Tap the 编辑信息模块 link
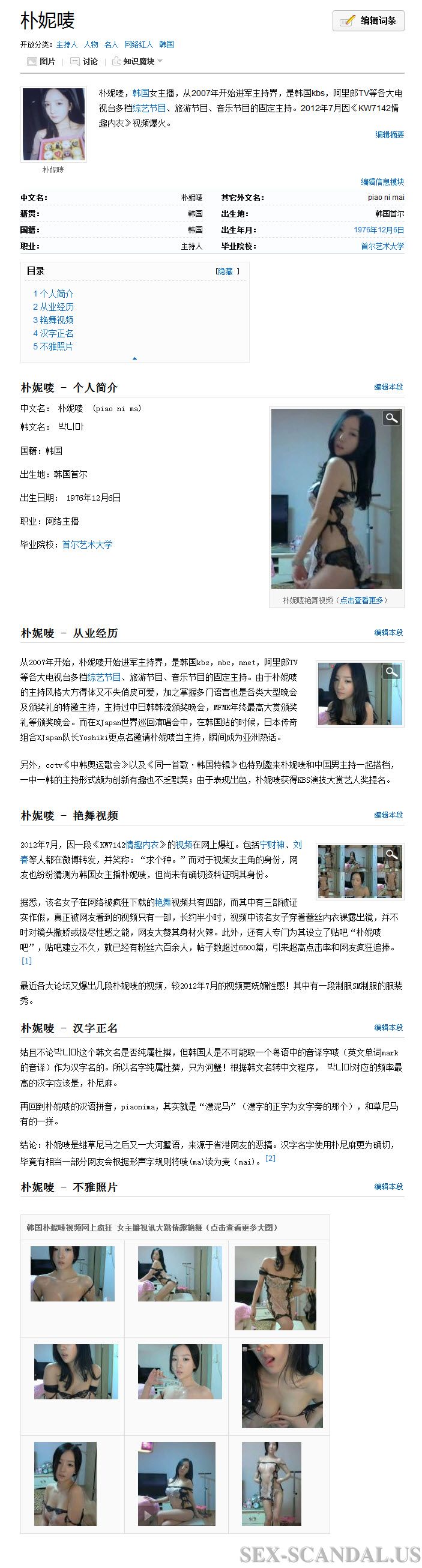This screenshot has width=422, height=1568. point(382,182)
